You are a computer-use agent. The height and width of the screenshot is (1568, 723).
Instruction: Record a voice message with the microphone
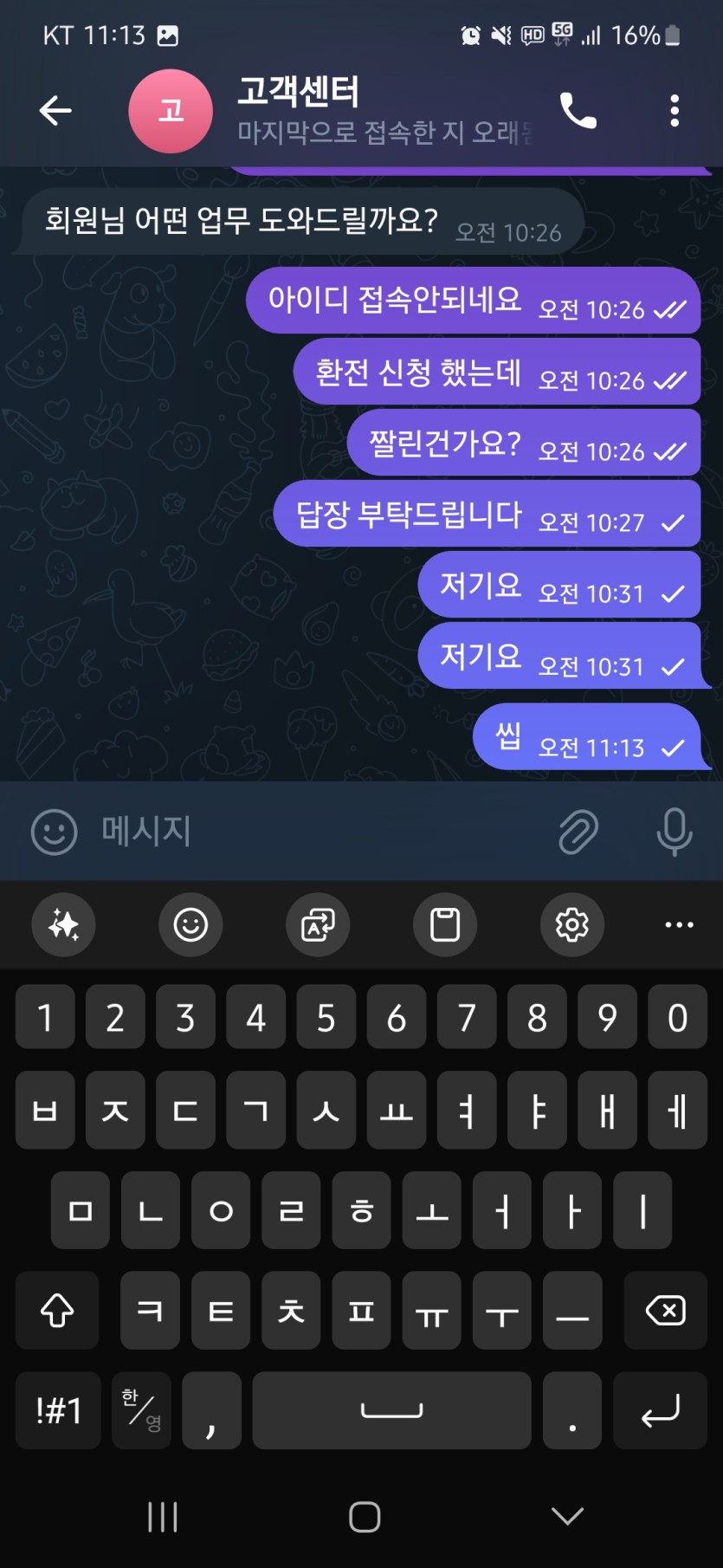pos(674,833)
